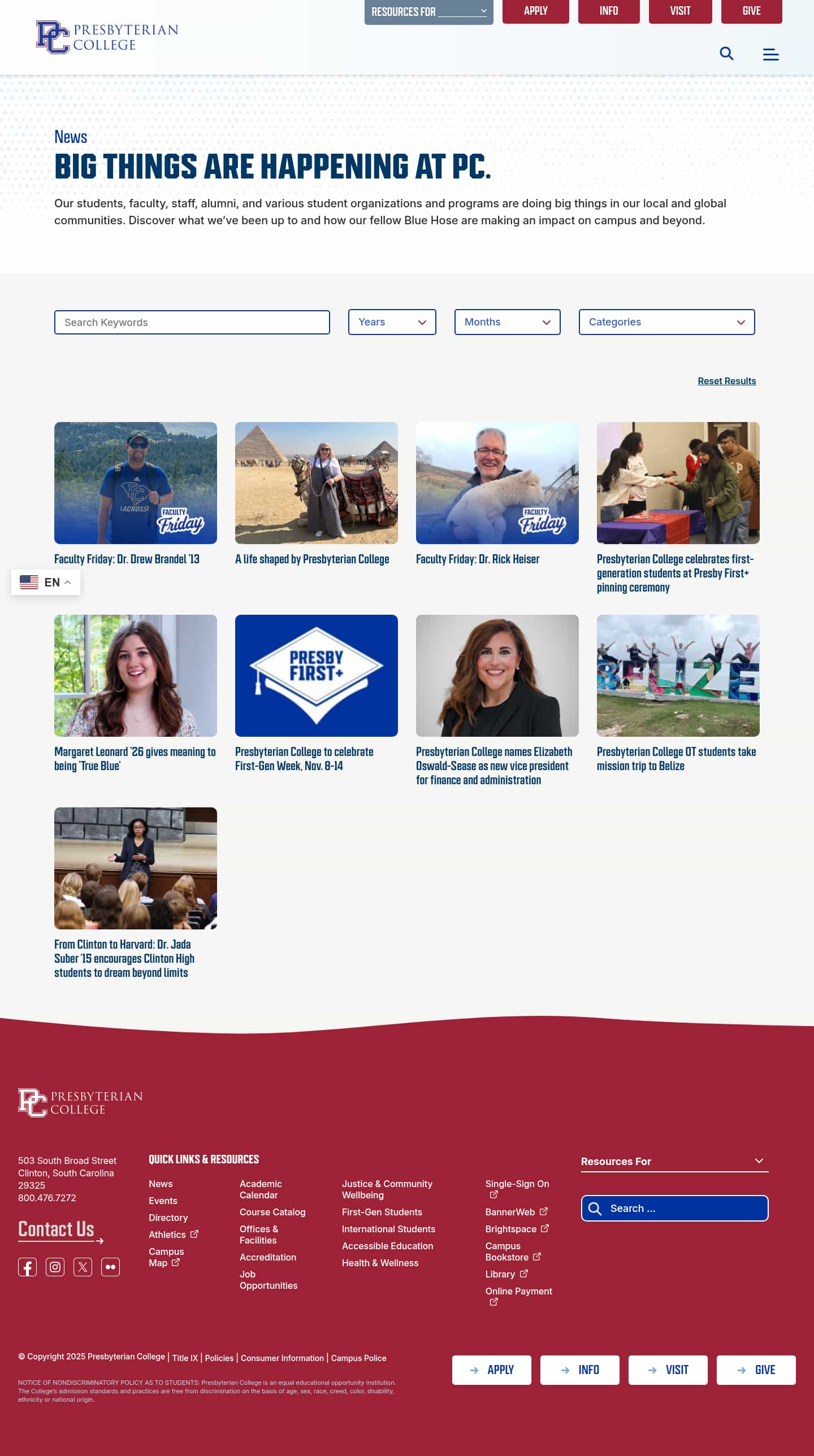Screen dimensions: 814x1456
Task: Open the hamburger navigation menu
Action: [x=770, y=54]
